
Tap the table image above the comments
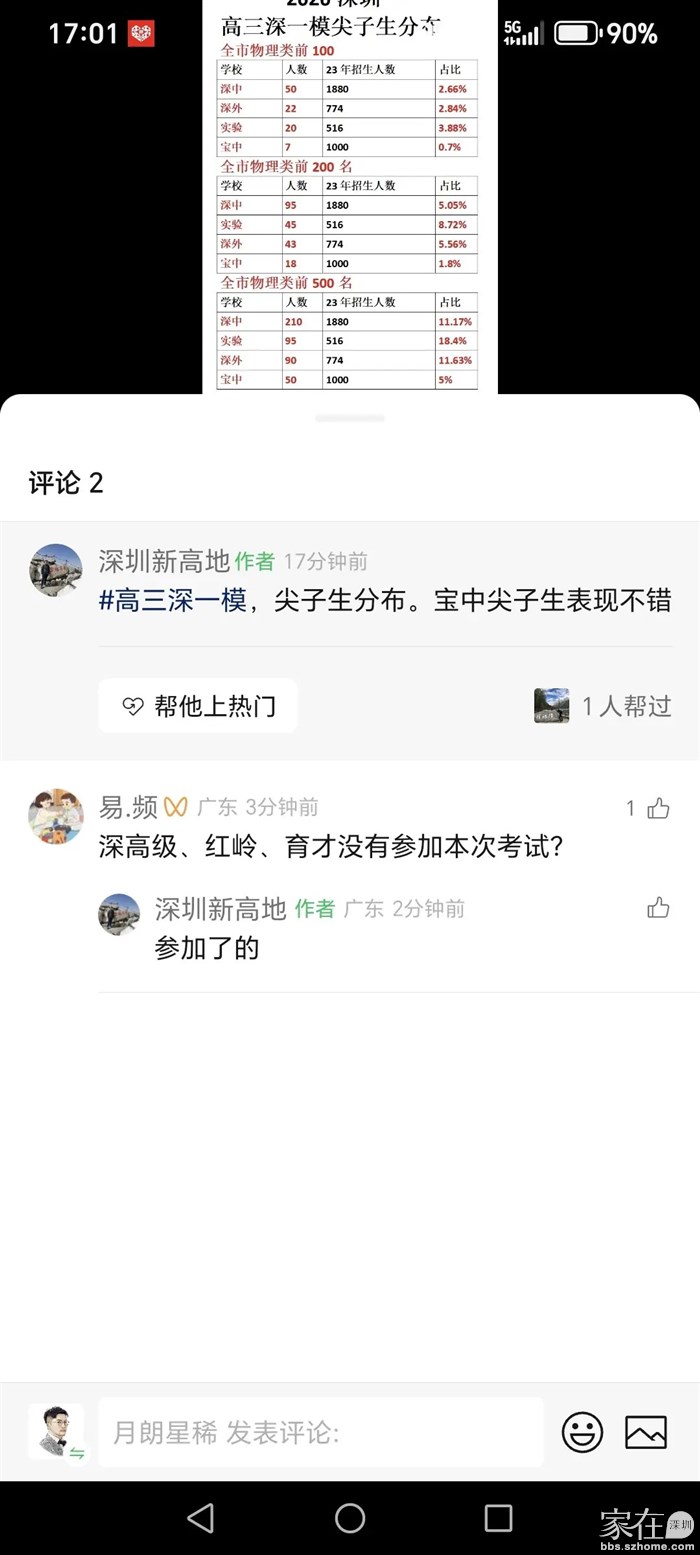349,200
